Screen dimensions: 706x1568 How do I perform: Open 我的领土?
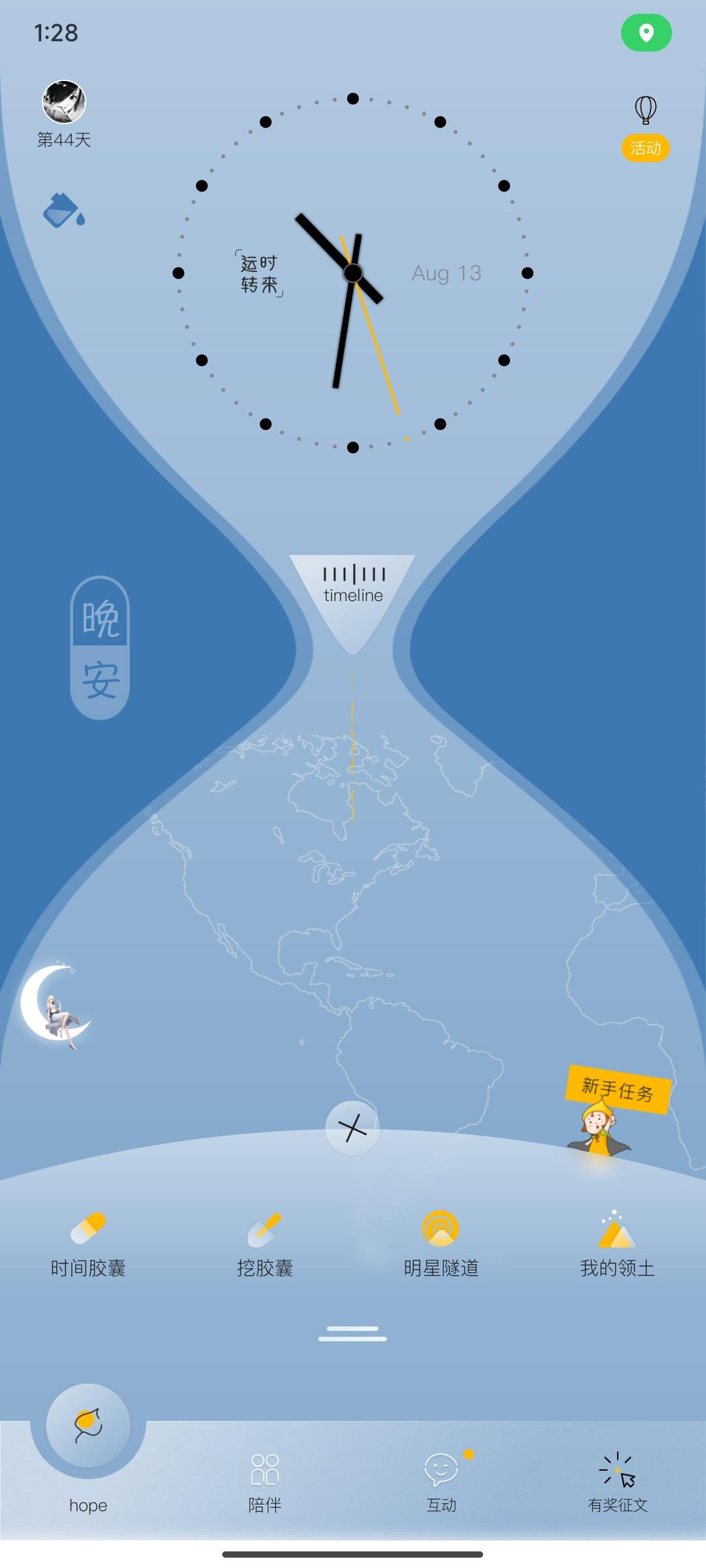coord(617,1245)
